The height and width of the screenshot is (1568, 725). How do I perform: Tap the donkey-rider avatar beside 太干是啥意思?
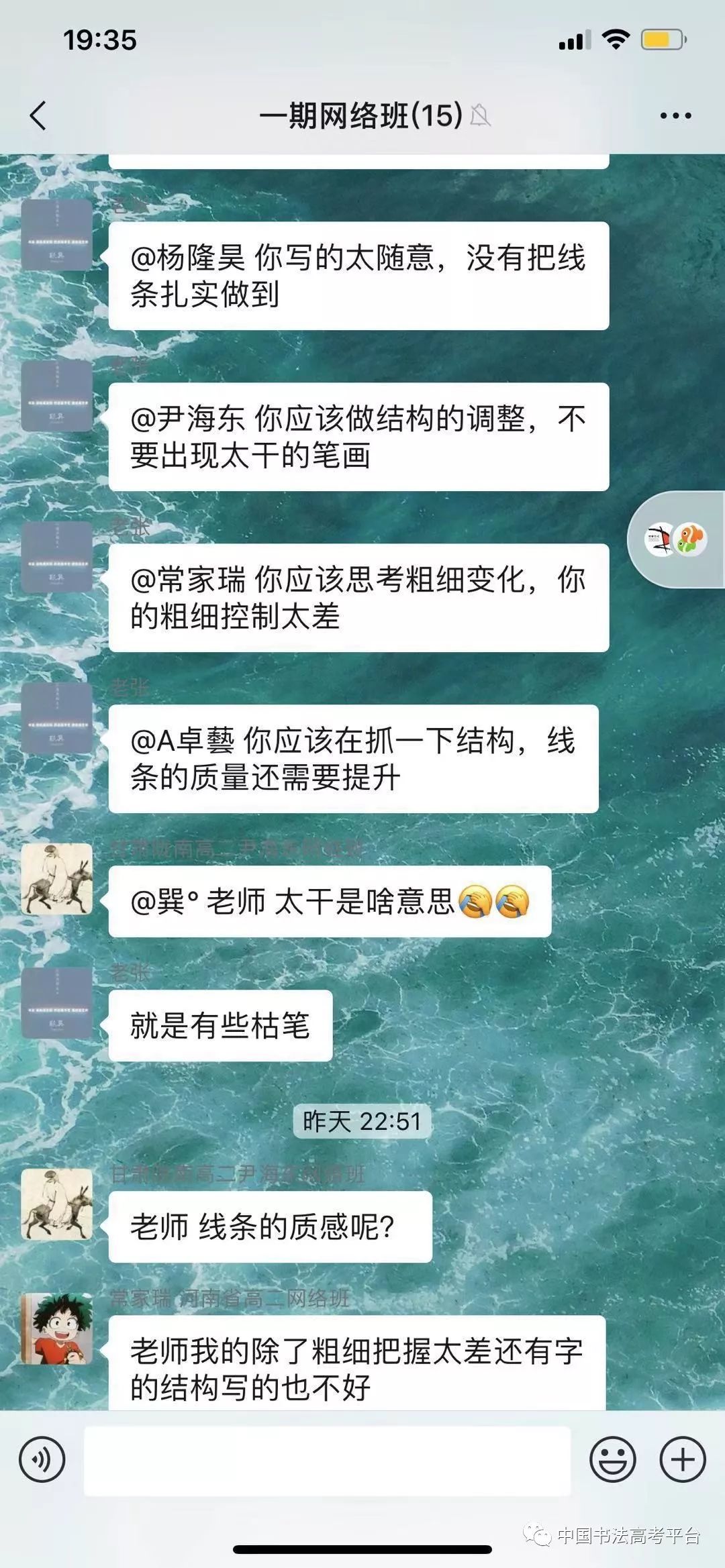[56, 878]
